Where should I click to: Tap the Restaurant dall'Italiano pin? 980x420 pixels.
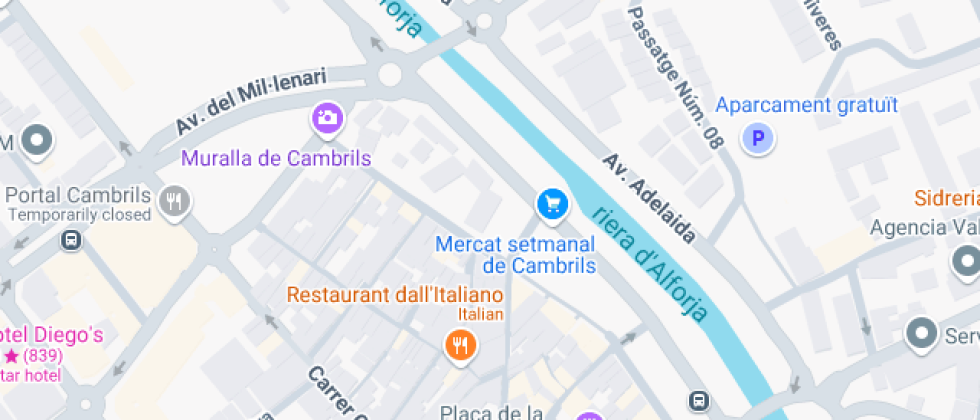[x=460, y=346]
